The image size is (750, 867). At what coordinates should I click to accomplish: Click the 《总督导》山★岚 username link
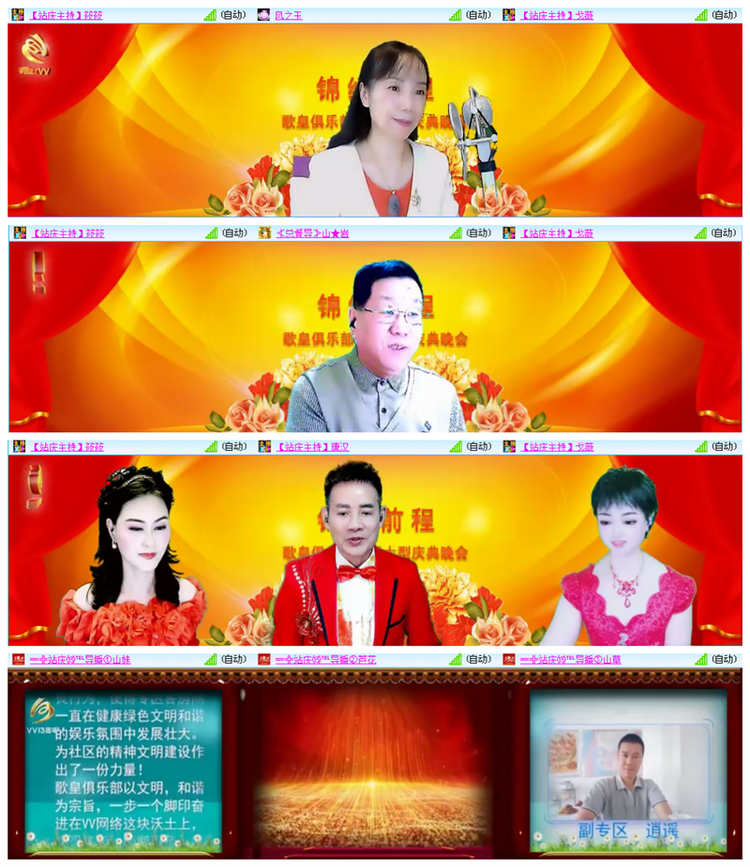pos(315,234)
